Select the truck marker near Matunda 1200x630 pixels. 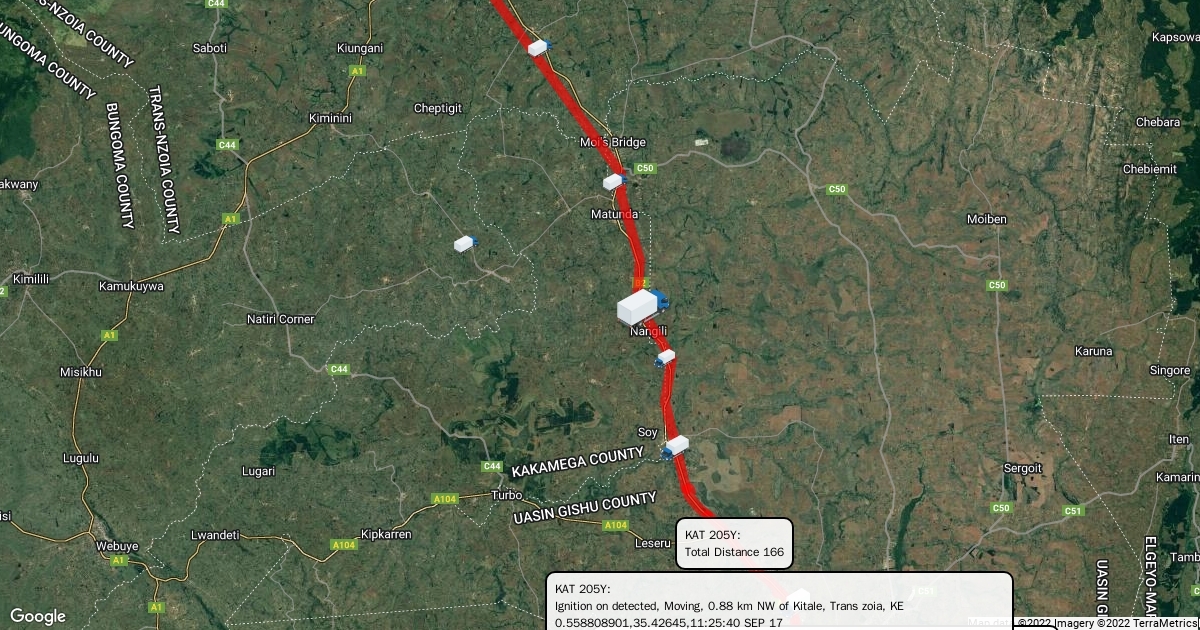coord(613,182)
